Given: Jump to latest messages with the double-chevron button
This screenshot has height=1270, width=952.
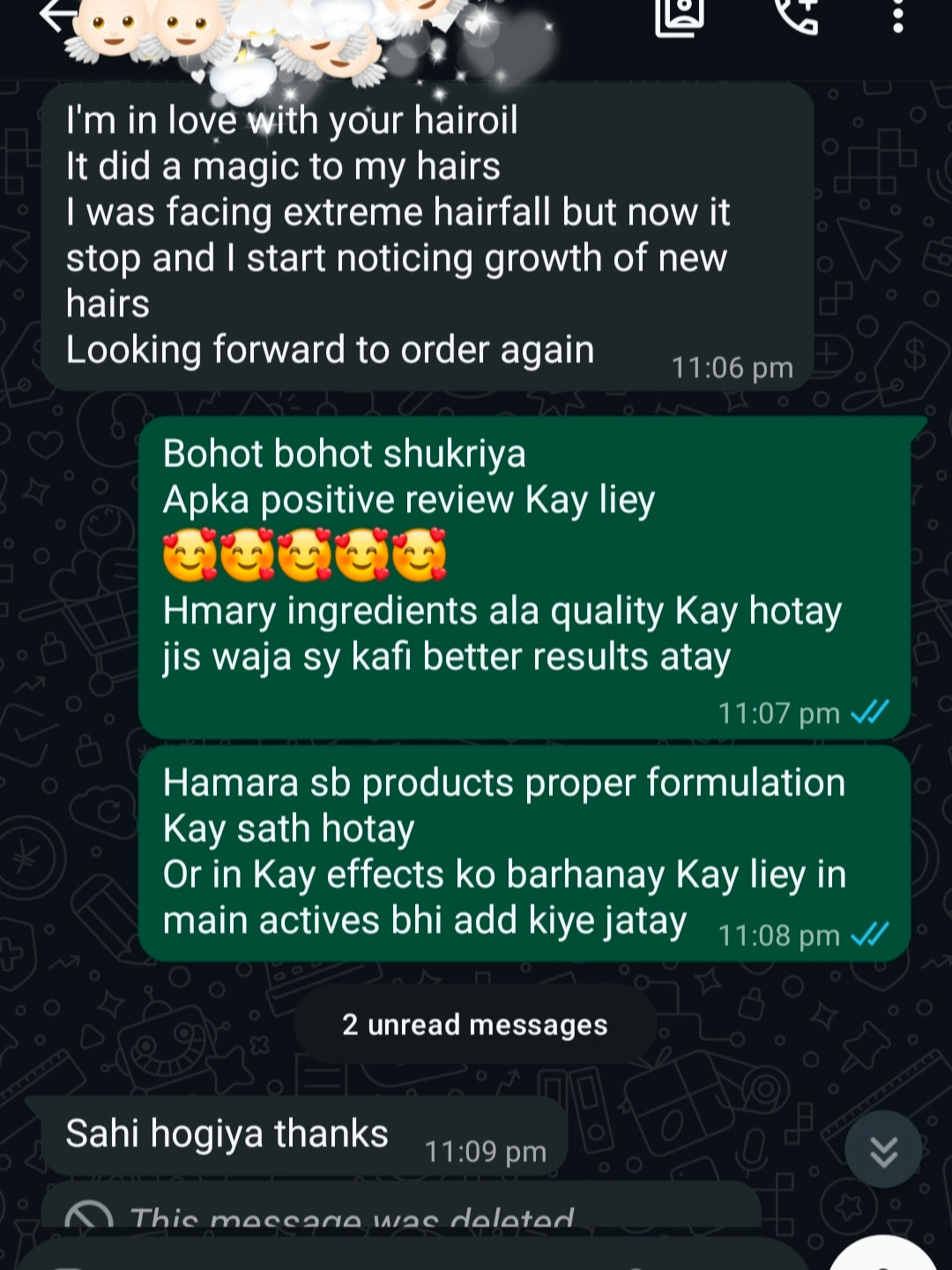Looking at the screenshot, I should pyautogui.click(x=883, y=1150).
